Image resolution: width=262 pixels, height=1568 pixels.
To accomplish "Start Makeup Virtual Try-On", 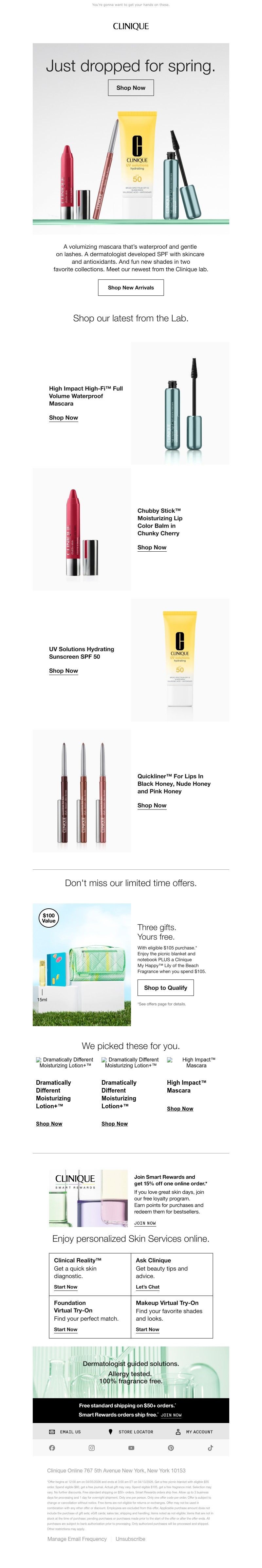I will (x=147, y=1329).
